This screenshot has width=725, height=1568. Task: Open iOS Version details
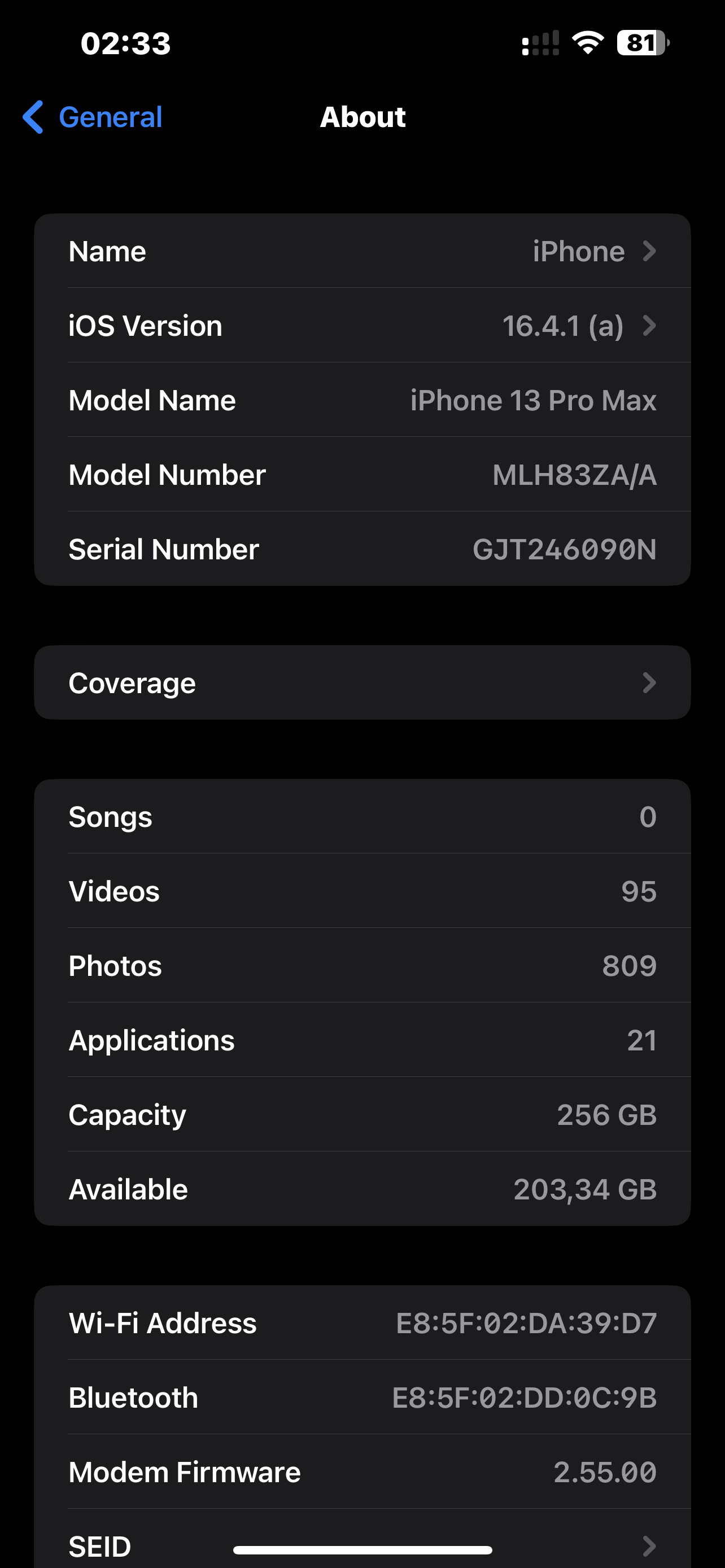pyautogui.click(x=362, y=326)
